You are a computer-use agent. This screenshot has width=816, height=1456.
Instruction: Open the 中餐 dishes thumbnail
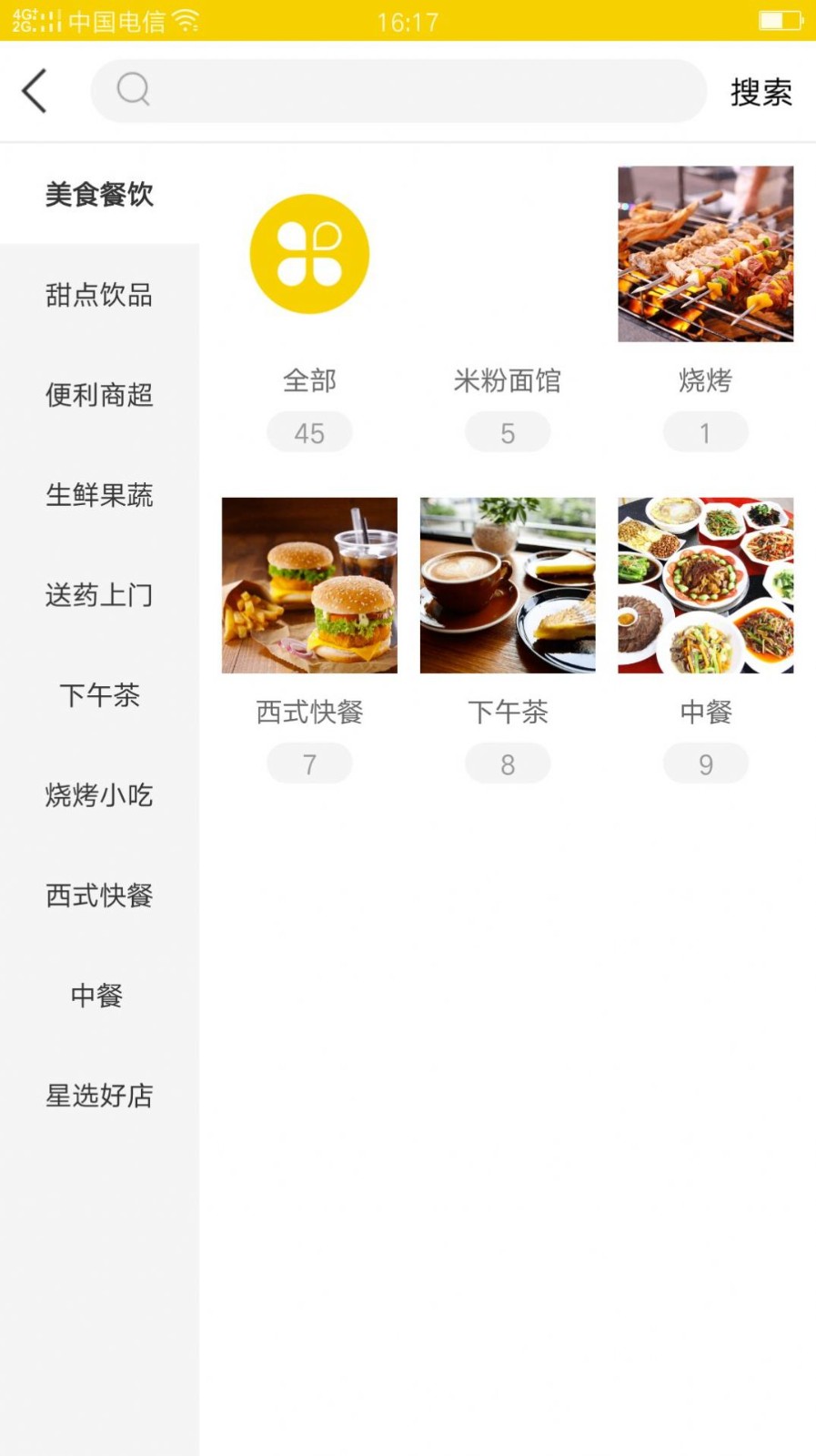705,585
